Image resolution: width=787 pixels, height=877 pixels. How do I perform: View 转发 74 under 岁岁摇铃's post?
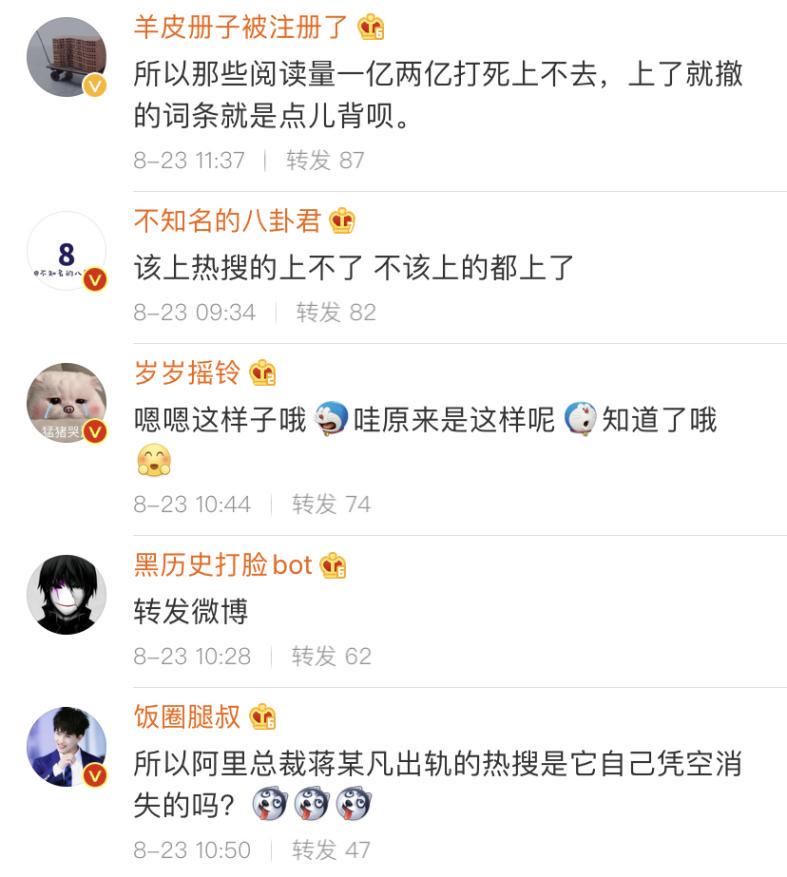(x=331, y=504)
